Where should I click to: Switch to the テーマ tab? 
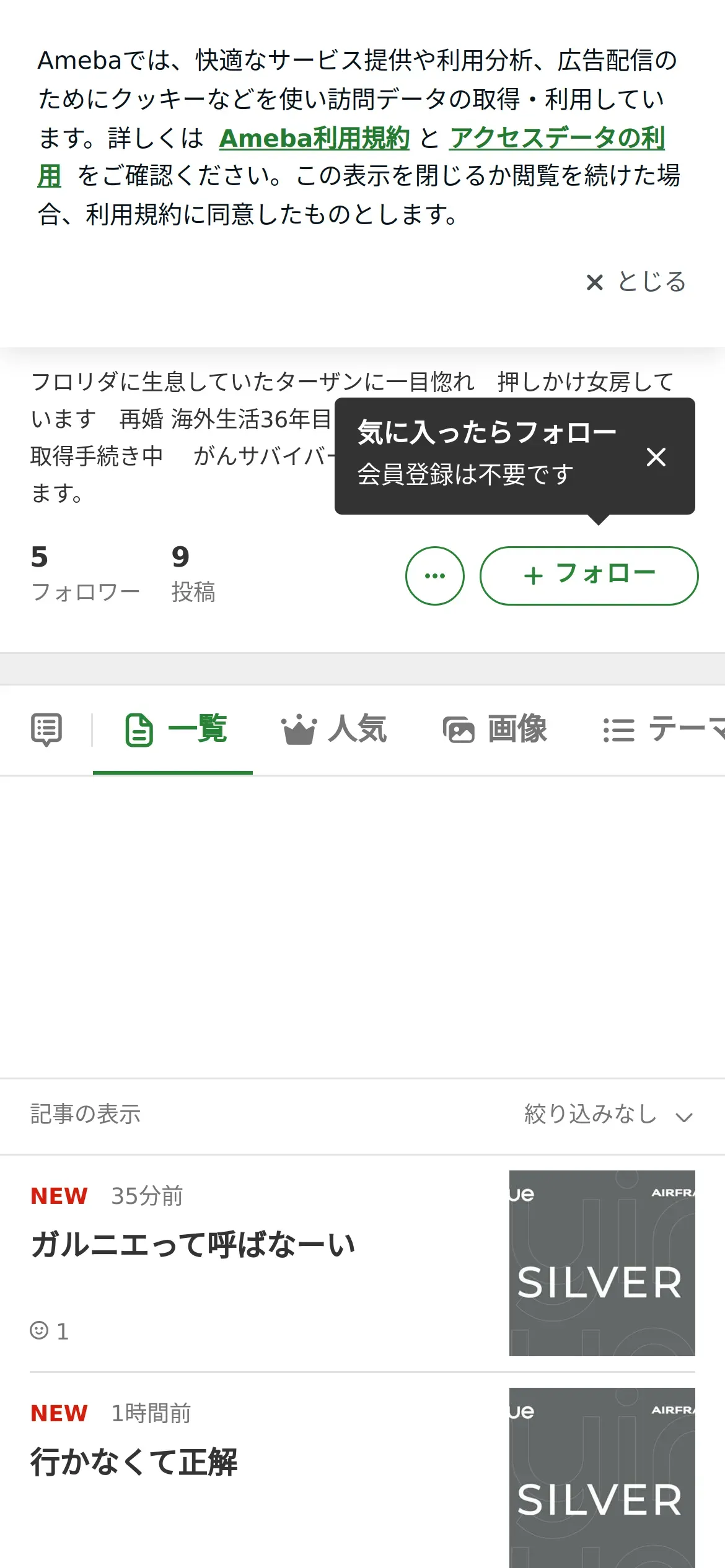click(x=663, y=730)
